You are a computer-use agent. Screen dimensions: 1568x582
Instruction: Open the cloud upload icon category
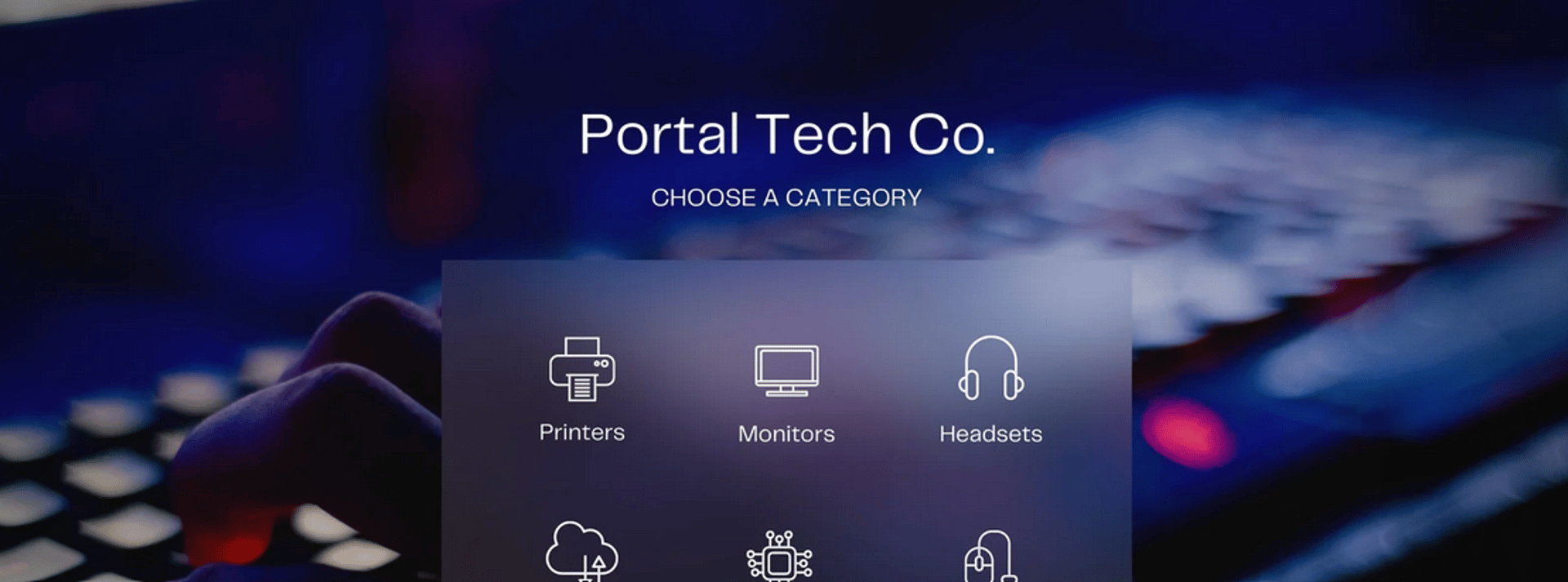tap(581, 553)
